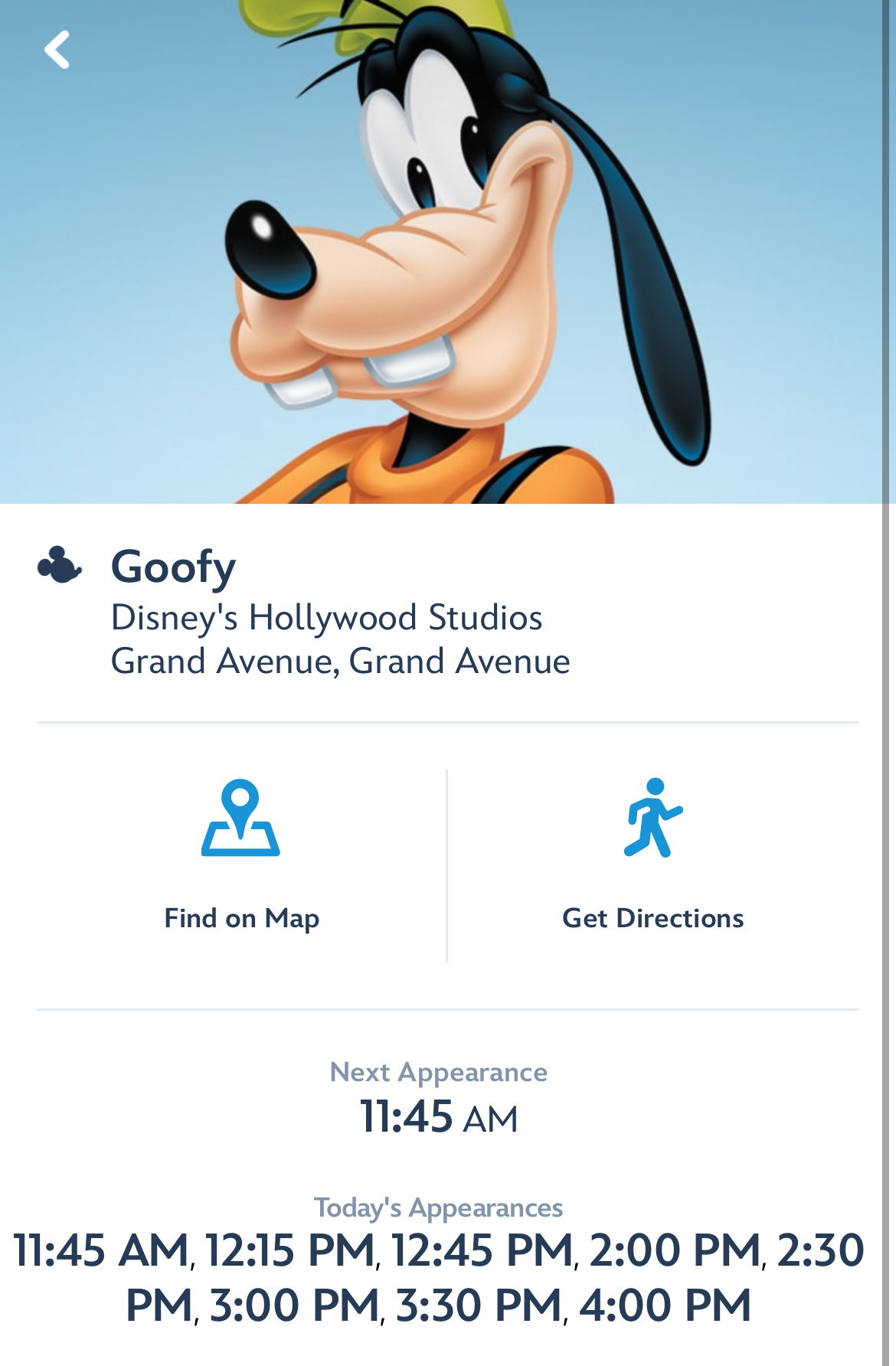Go back using the white arrow
The width and height of the screenshot is (896, 1366).
[57, 50]
